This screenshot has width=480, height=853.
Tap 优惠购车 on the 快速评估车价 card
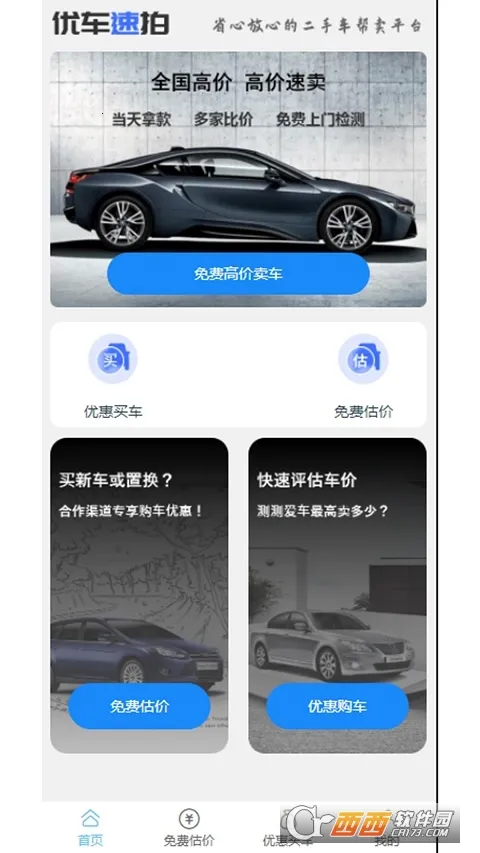tap(337, 706)
